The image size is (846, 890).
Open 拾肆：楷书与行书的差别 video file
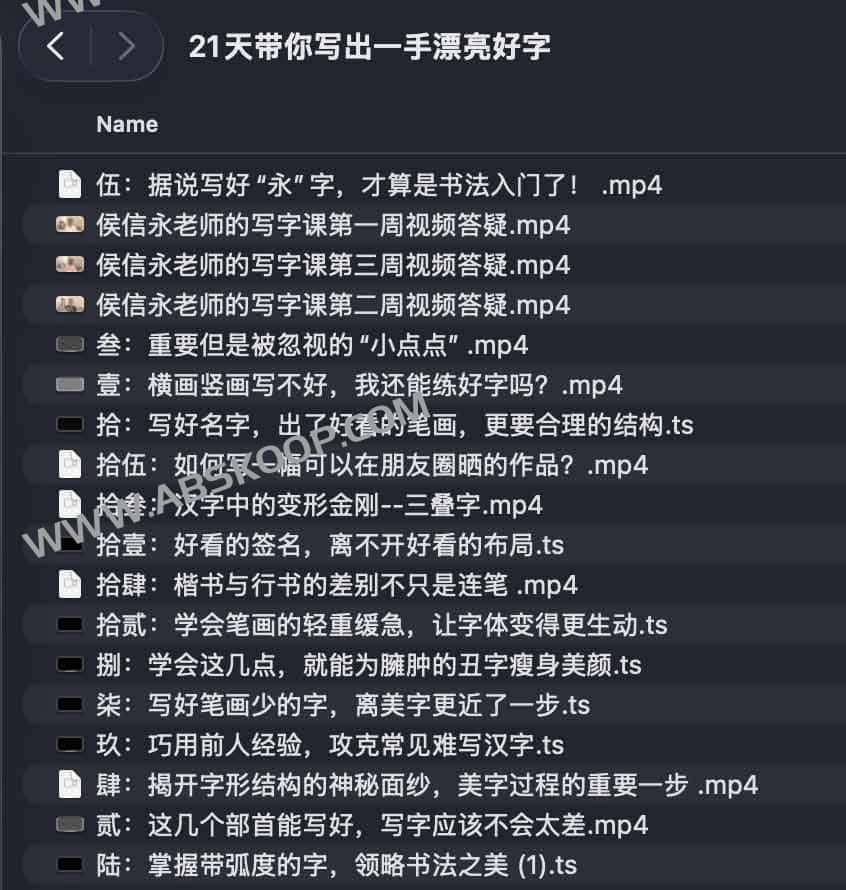[337, 585]
